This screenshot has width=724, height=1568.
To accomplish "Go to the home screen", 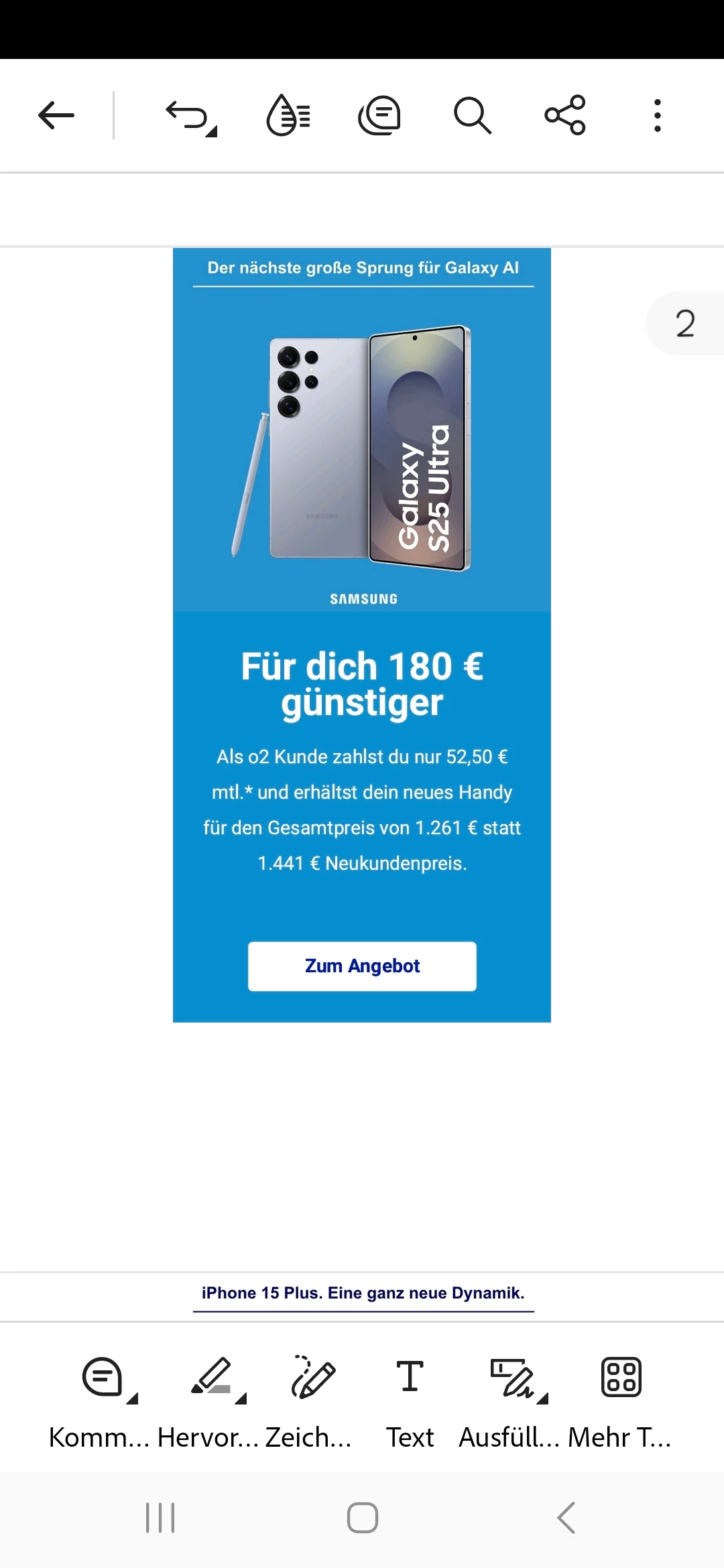I will pyautogui.click(x=362, y=1518).
